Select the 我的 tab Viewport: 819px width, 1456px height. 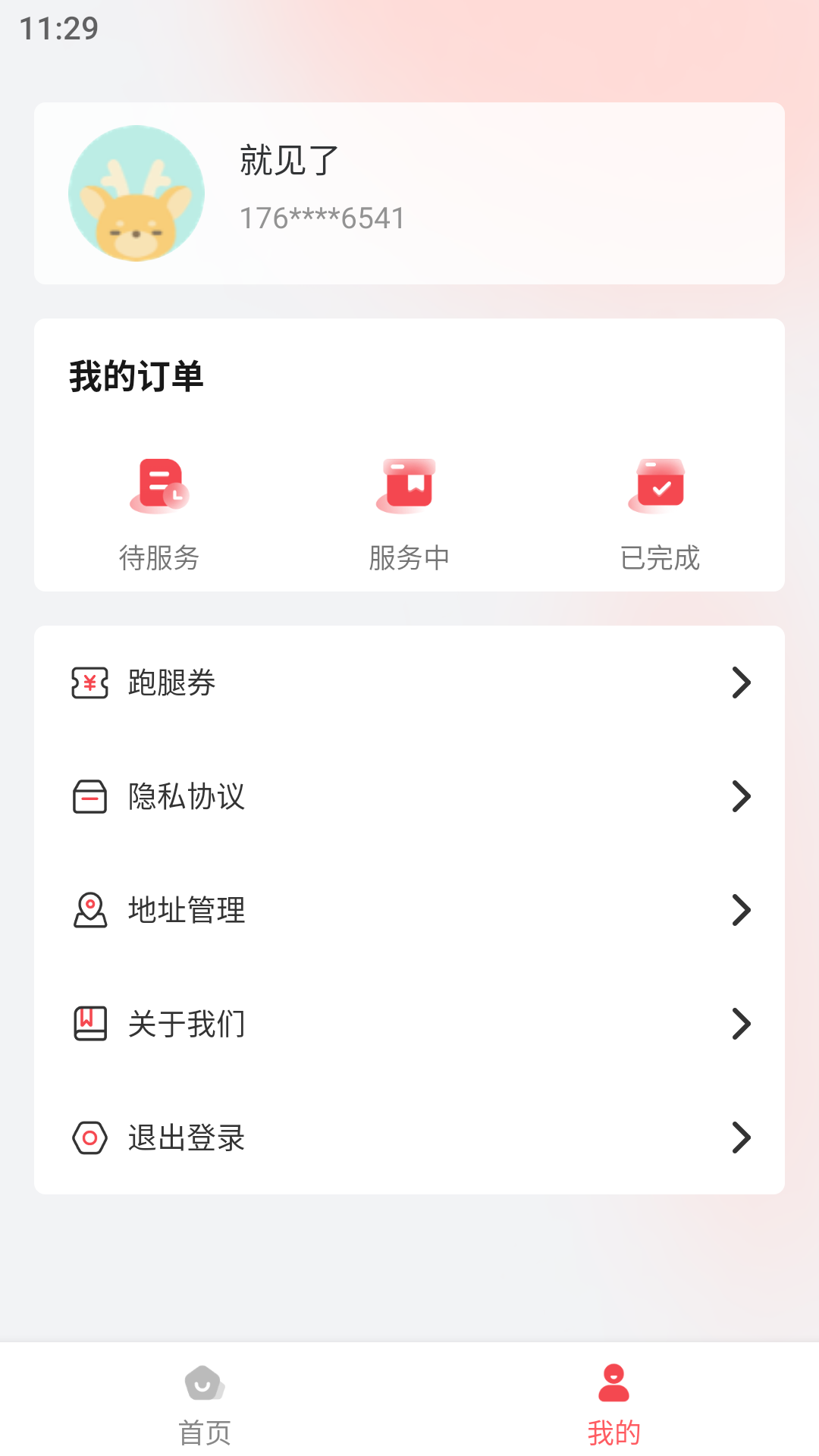(x=614, y=1401)
